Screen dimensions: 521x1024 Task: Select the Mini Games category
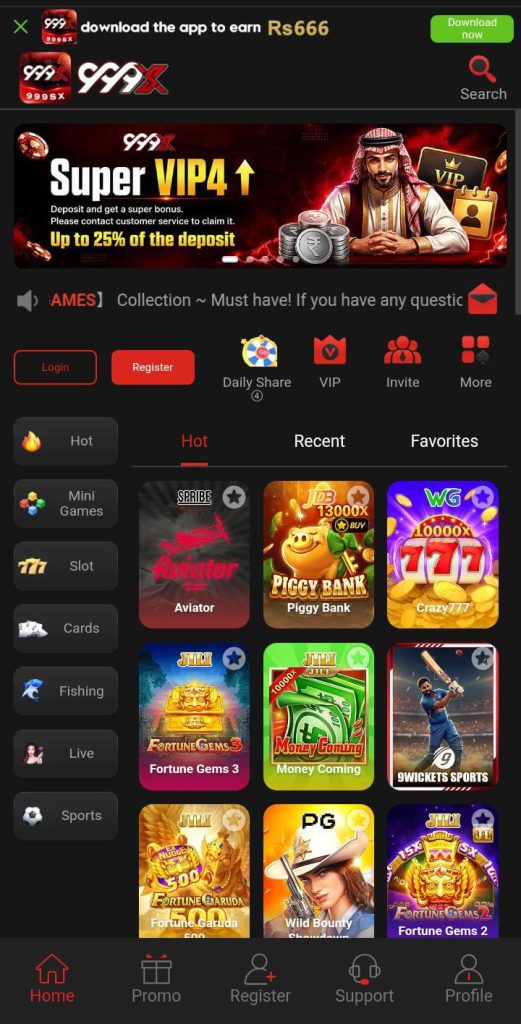(66, 504)
